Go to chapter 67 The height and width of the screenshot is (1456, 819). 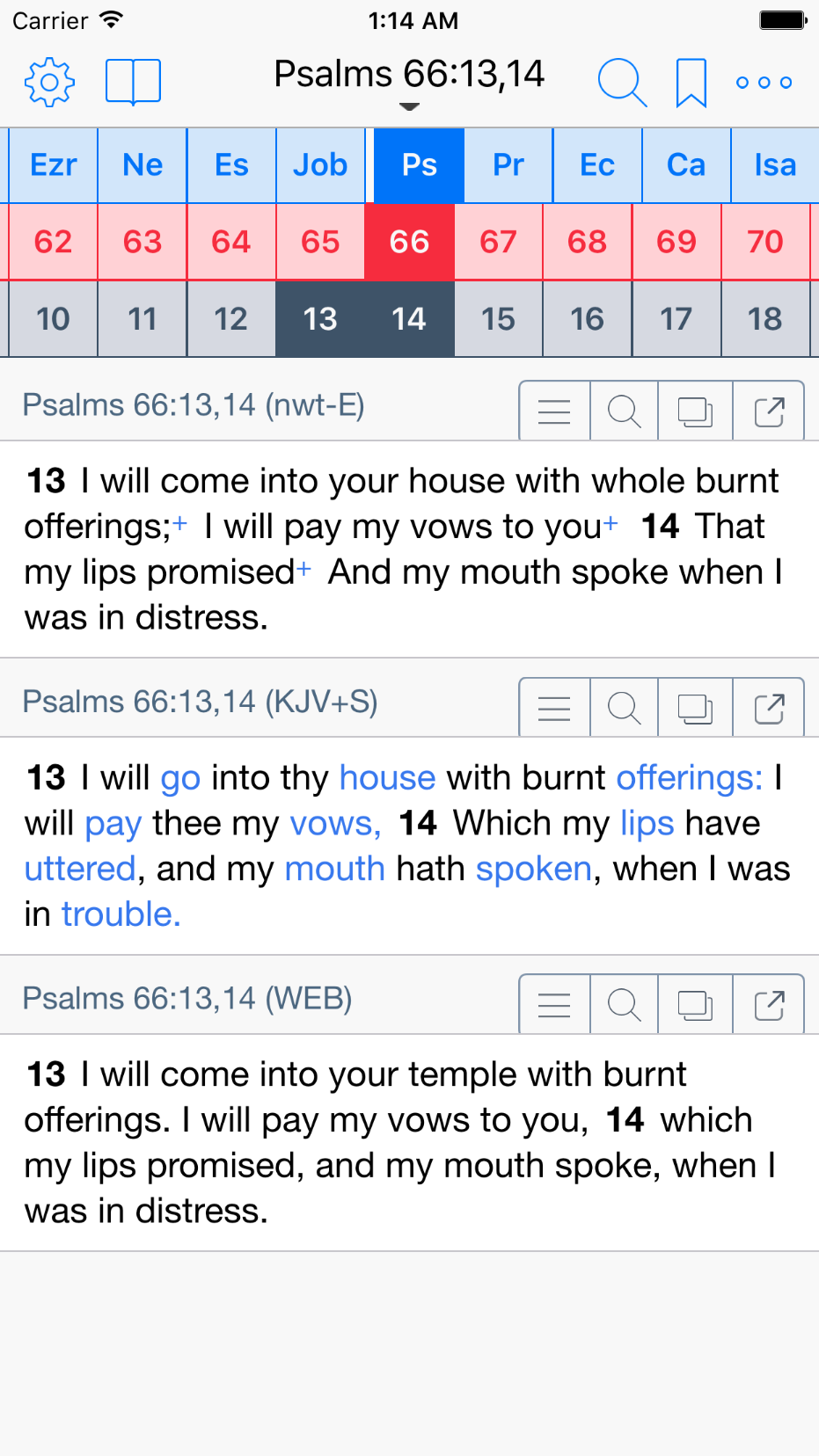click(498, 242)
